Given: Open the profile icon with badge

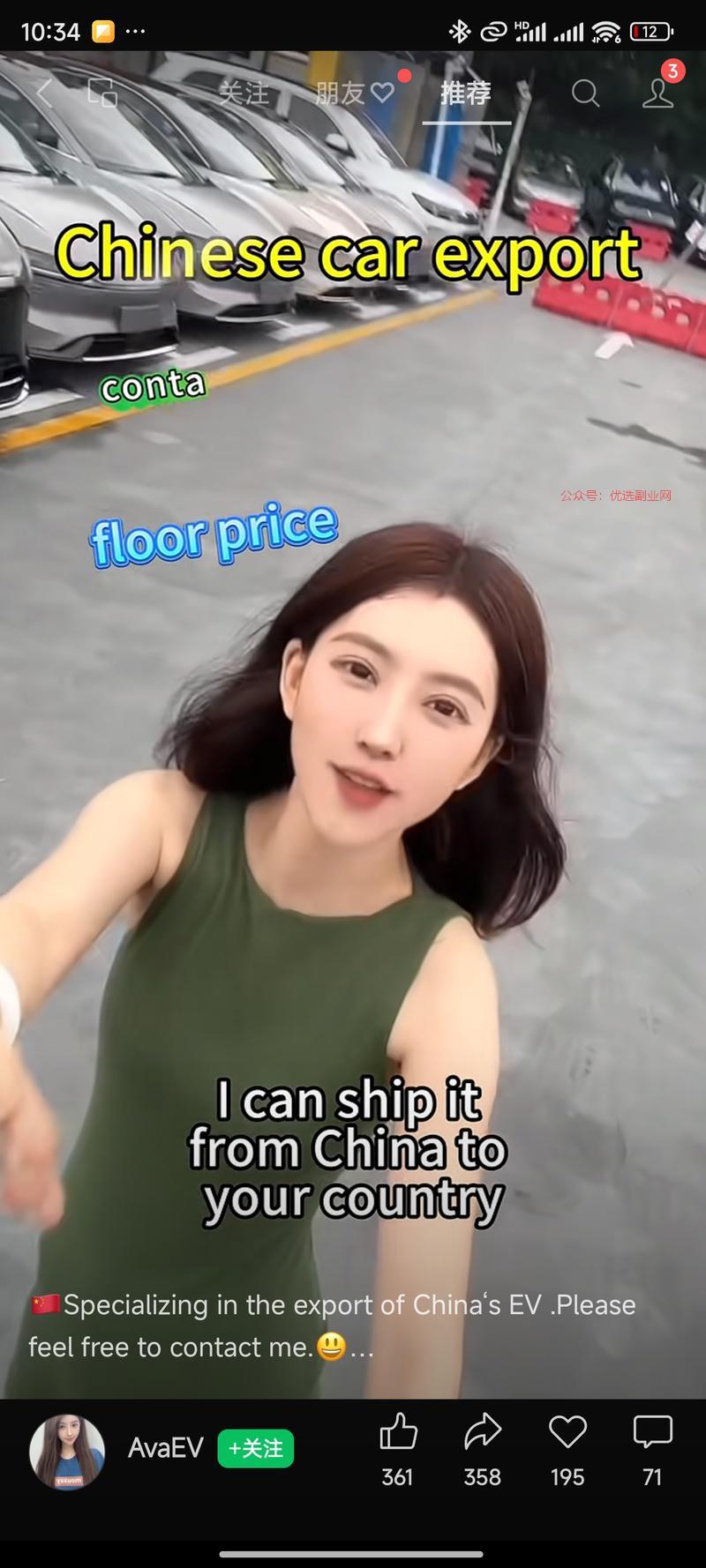Looking at the screenshot, I should 658,93.
